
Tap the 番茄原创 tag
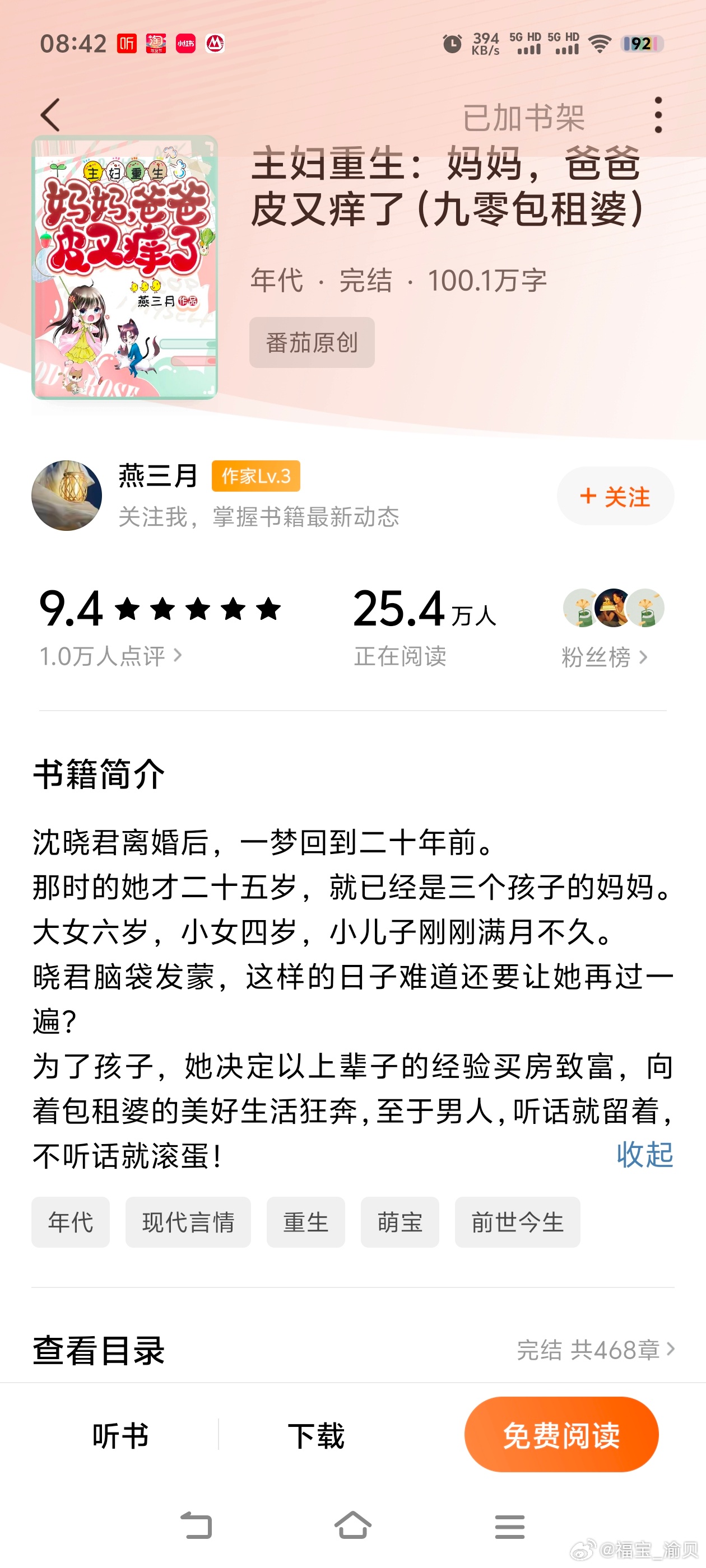pyautogui.click(x=312, y=342)
